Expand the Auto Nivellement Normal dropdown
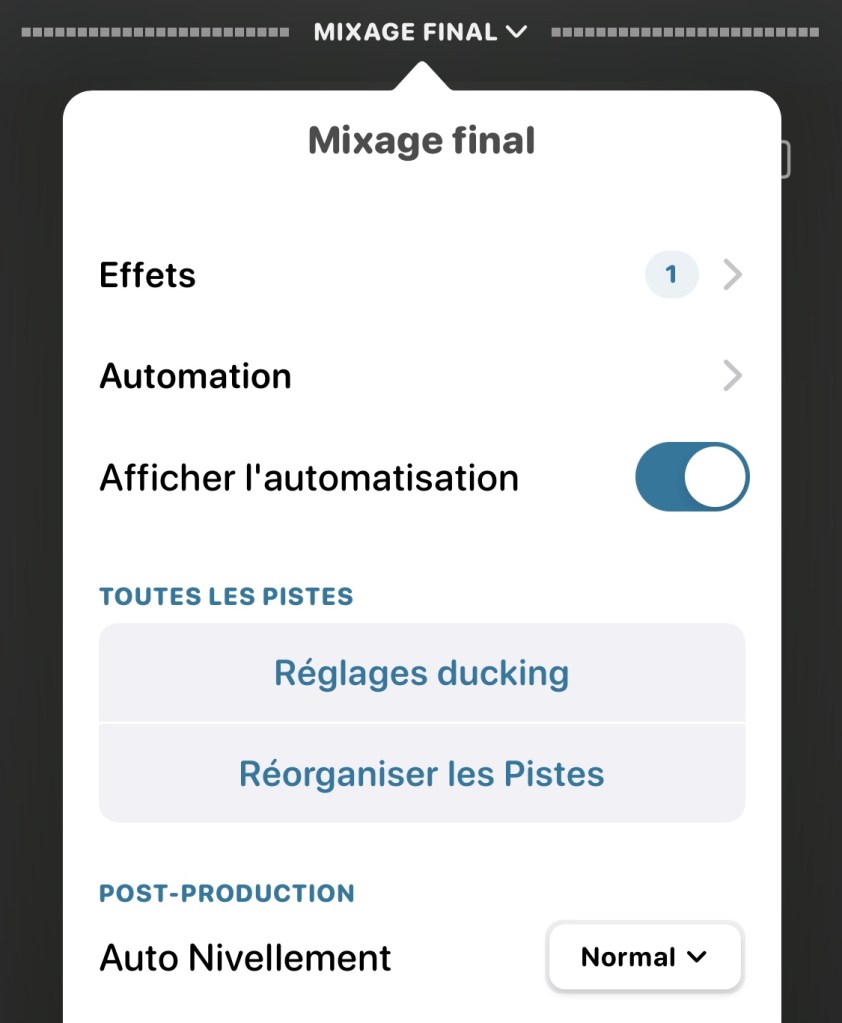Image resolution: width=842 pixels, height=1023 pixels. [644, 957]
